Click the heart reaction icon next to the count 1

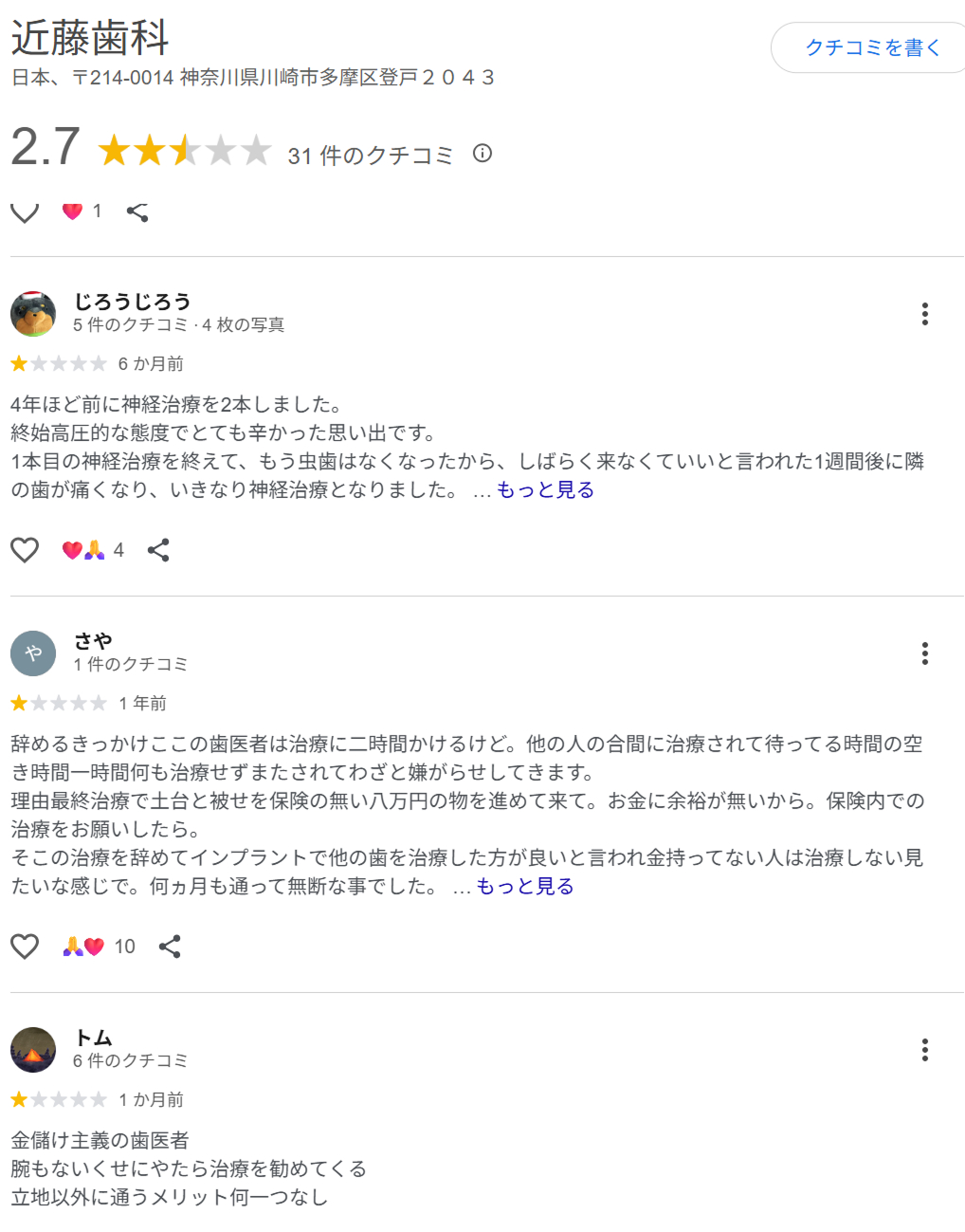click(72, 211)
